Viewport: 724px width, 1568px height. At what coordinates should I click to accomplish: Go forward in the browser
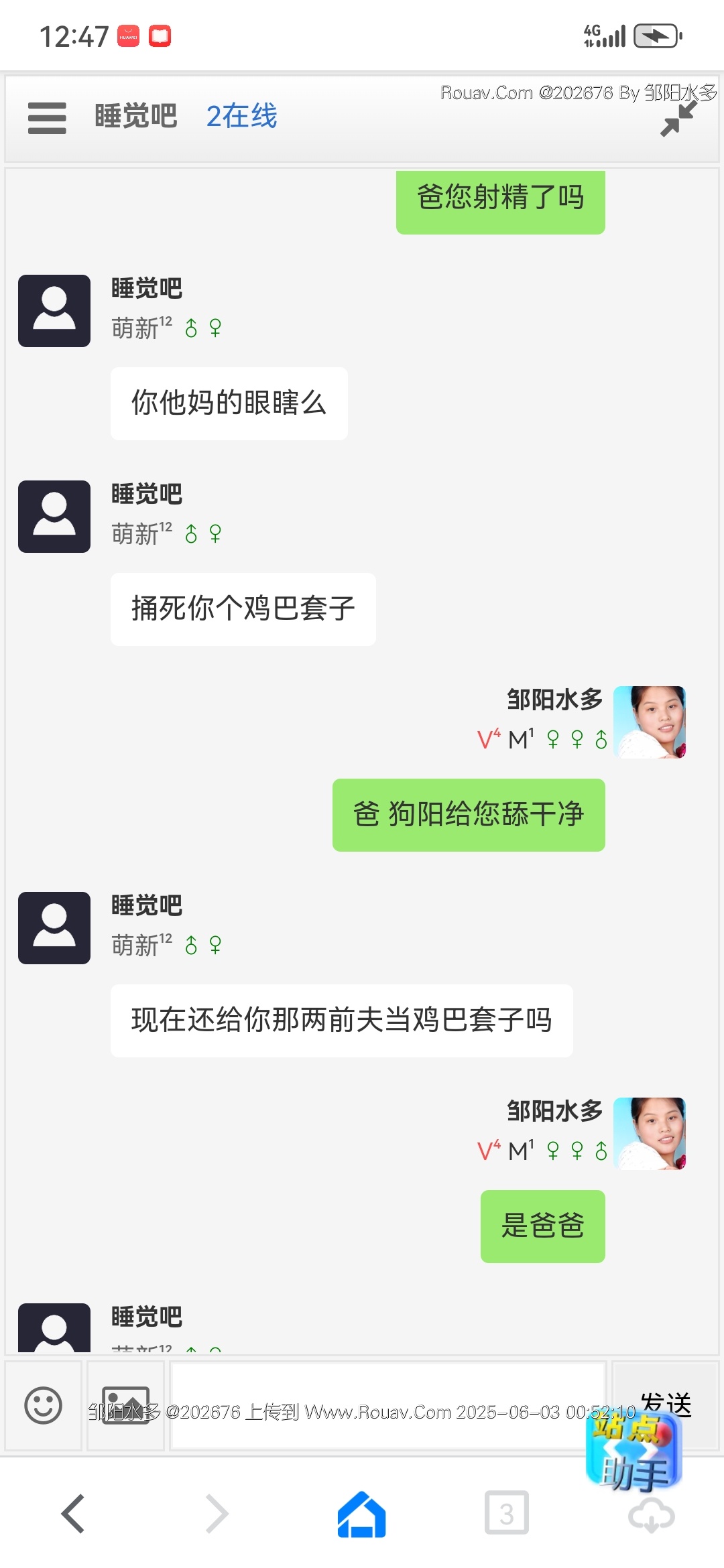(x=217, y=1514)
